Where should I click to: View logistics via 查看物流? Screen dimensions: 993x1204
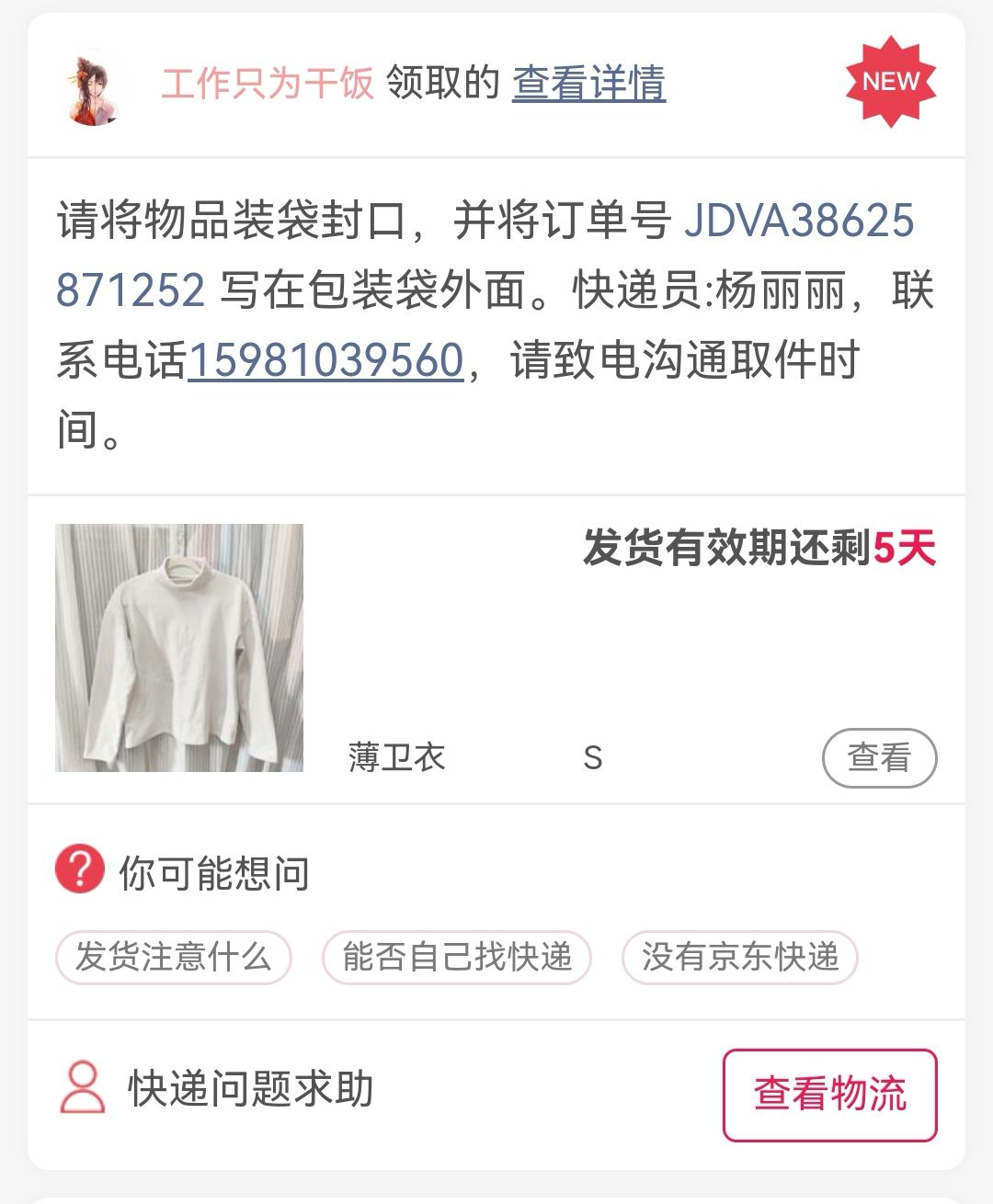(829, 1095)
